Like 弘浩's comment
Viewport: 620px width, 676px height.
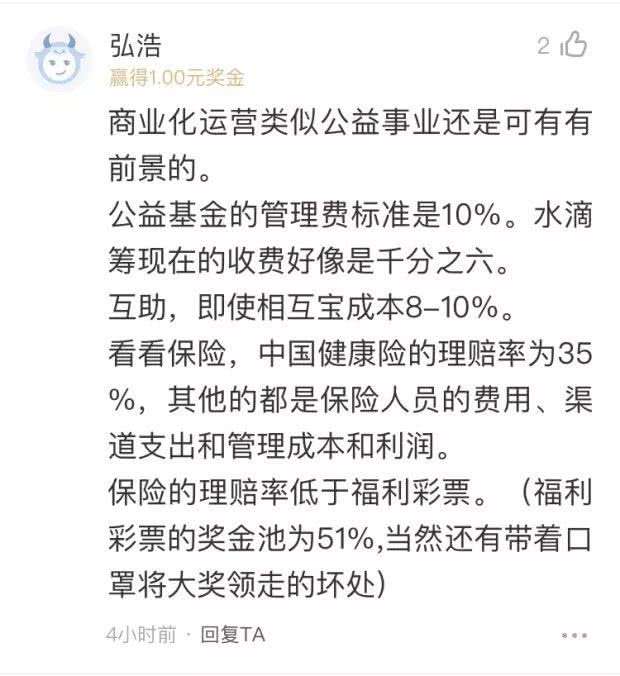[574, 45]
